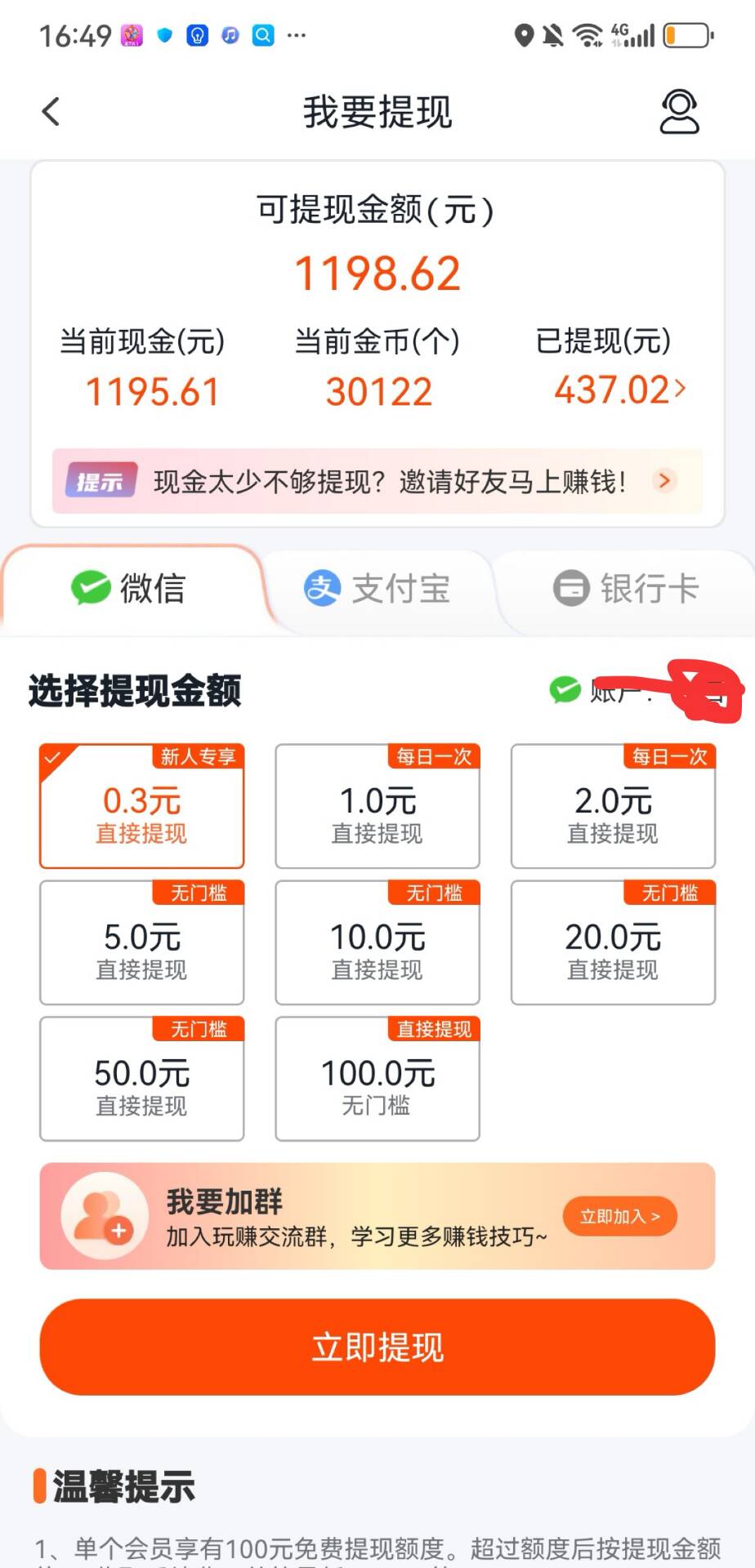Select the 100.0元 withdrawal amount
This screenshot has width=755, height=1568.
[x=377, y=1080]
